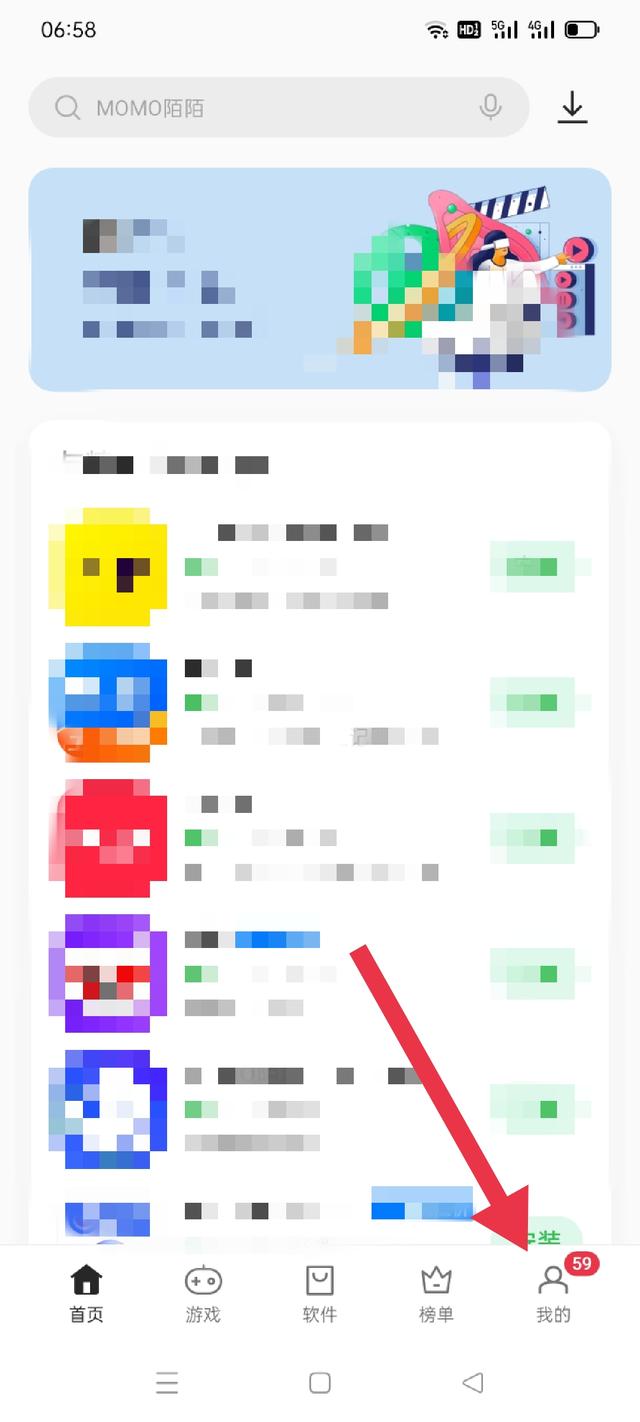Open the MOMO陌陌 search box
This screenshot has width=640, height=1422.
click(x=250, y=108)
